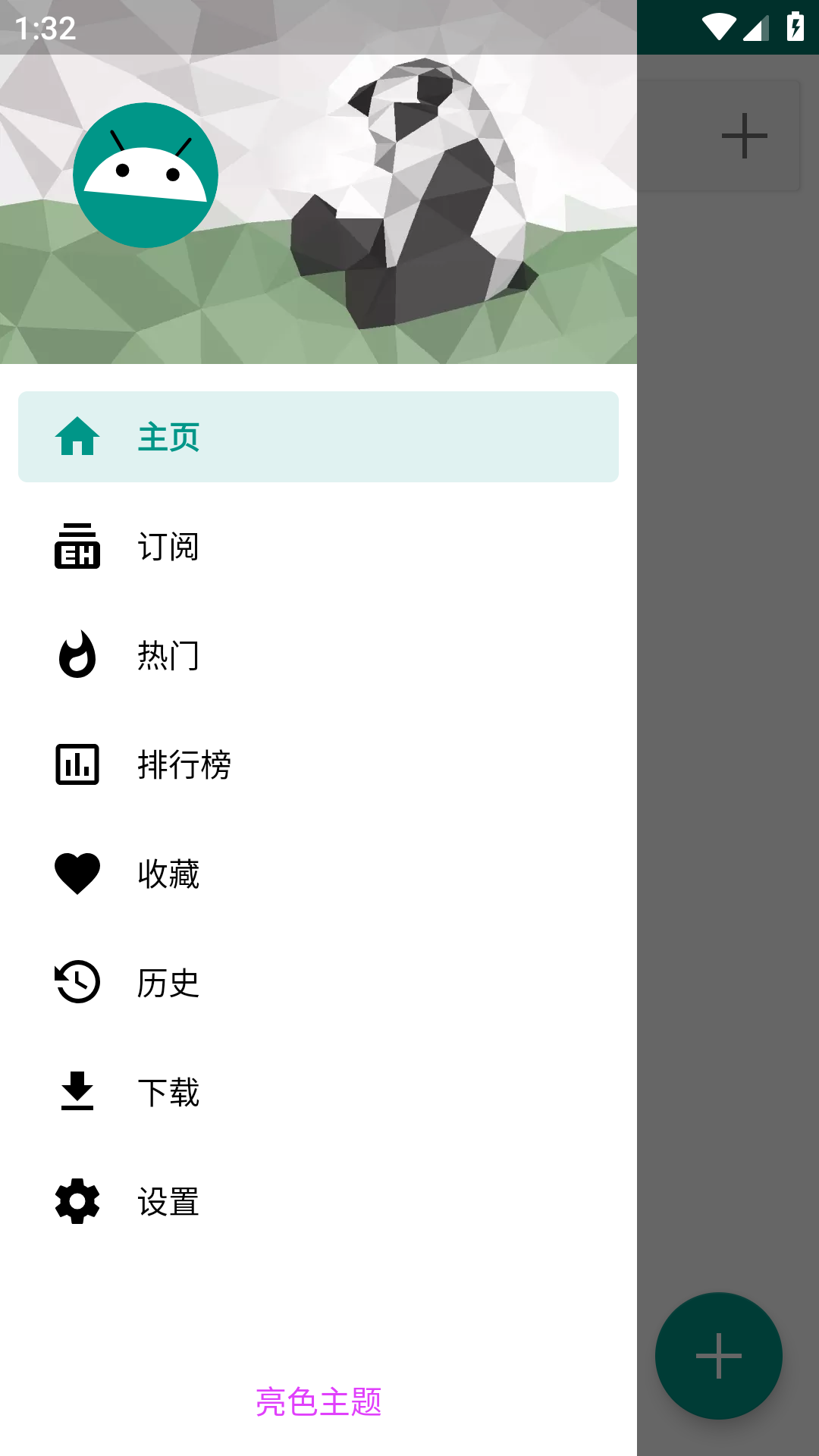This screenshot has height=1456, width=819.
Task: View the 排行榜 rankings
Action: [318, 764]
